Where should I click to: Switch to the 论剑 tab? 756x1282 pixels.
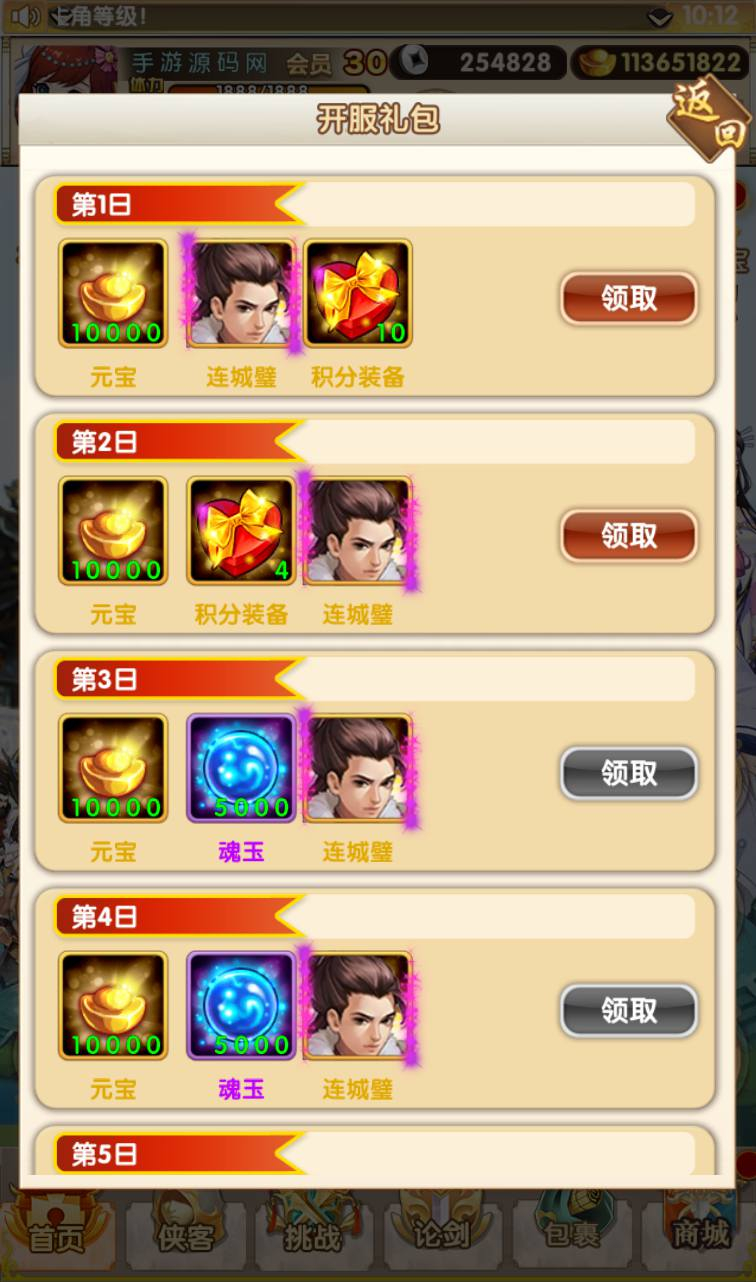tap(441, 1236)
